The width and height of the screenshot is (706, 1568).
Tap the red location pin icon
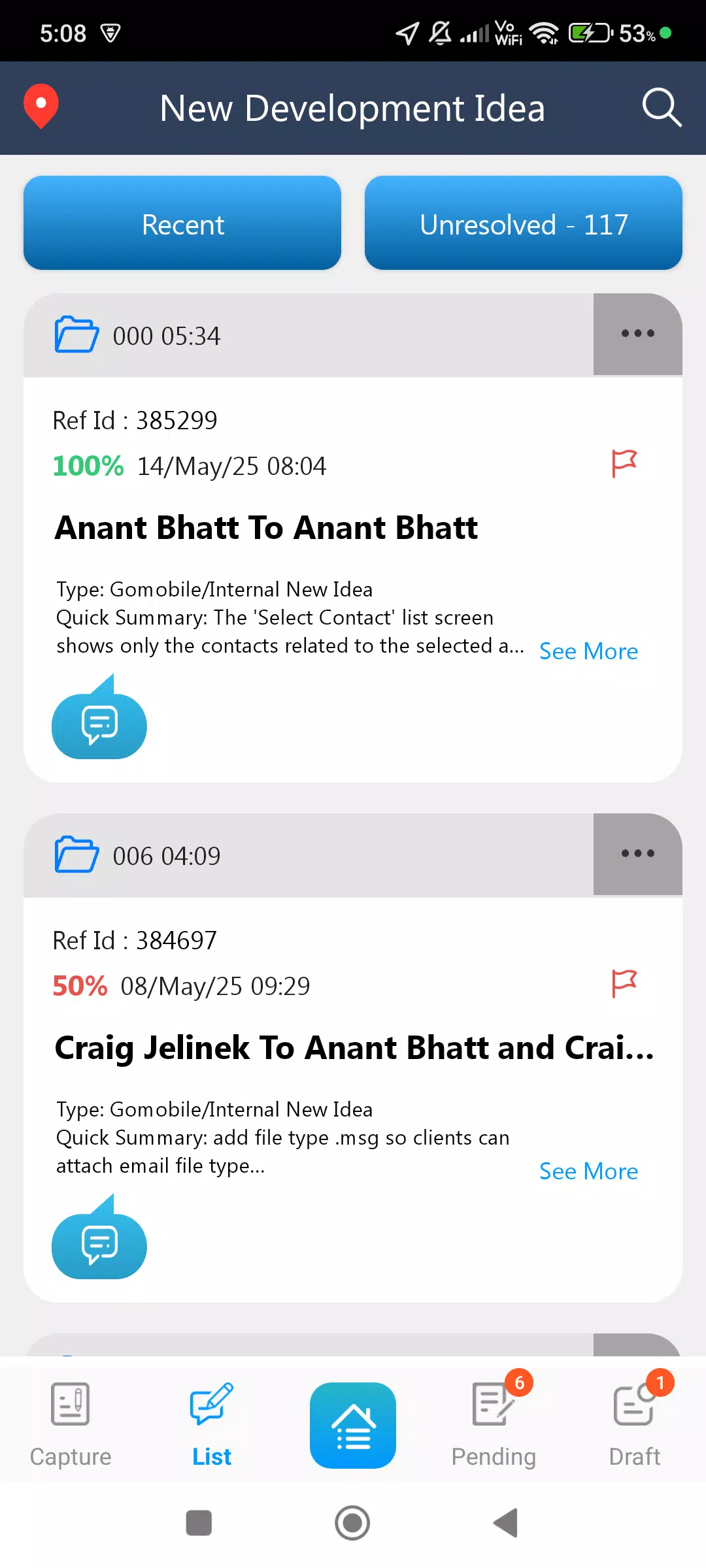coord(41,106)
